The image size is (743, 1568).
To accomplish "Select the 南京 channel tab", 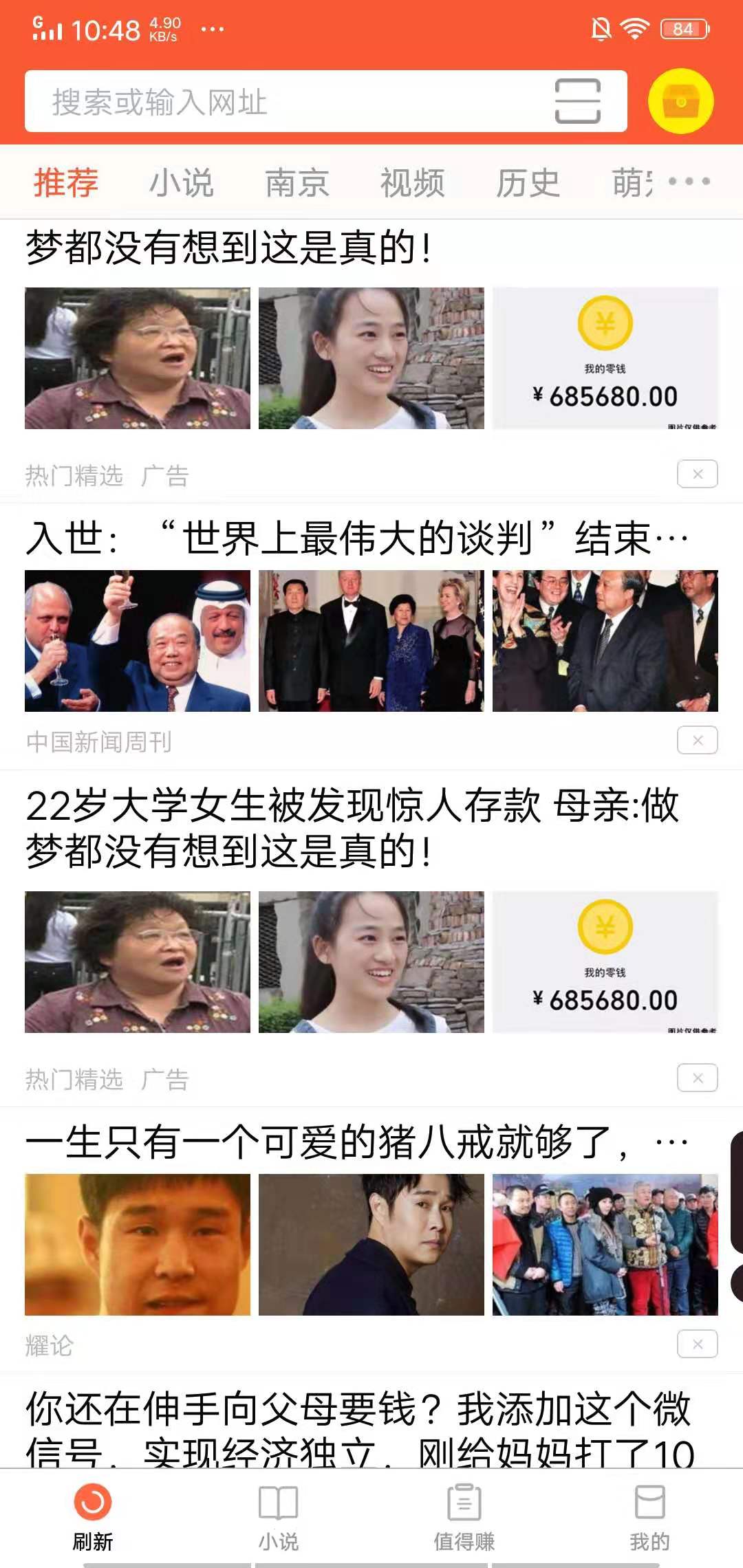I will click(297, 180).
